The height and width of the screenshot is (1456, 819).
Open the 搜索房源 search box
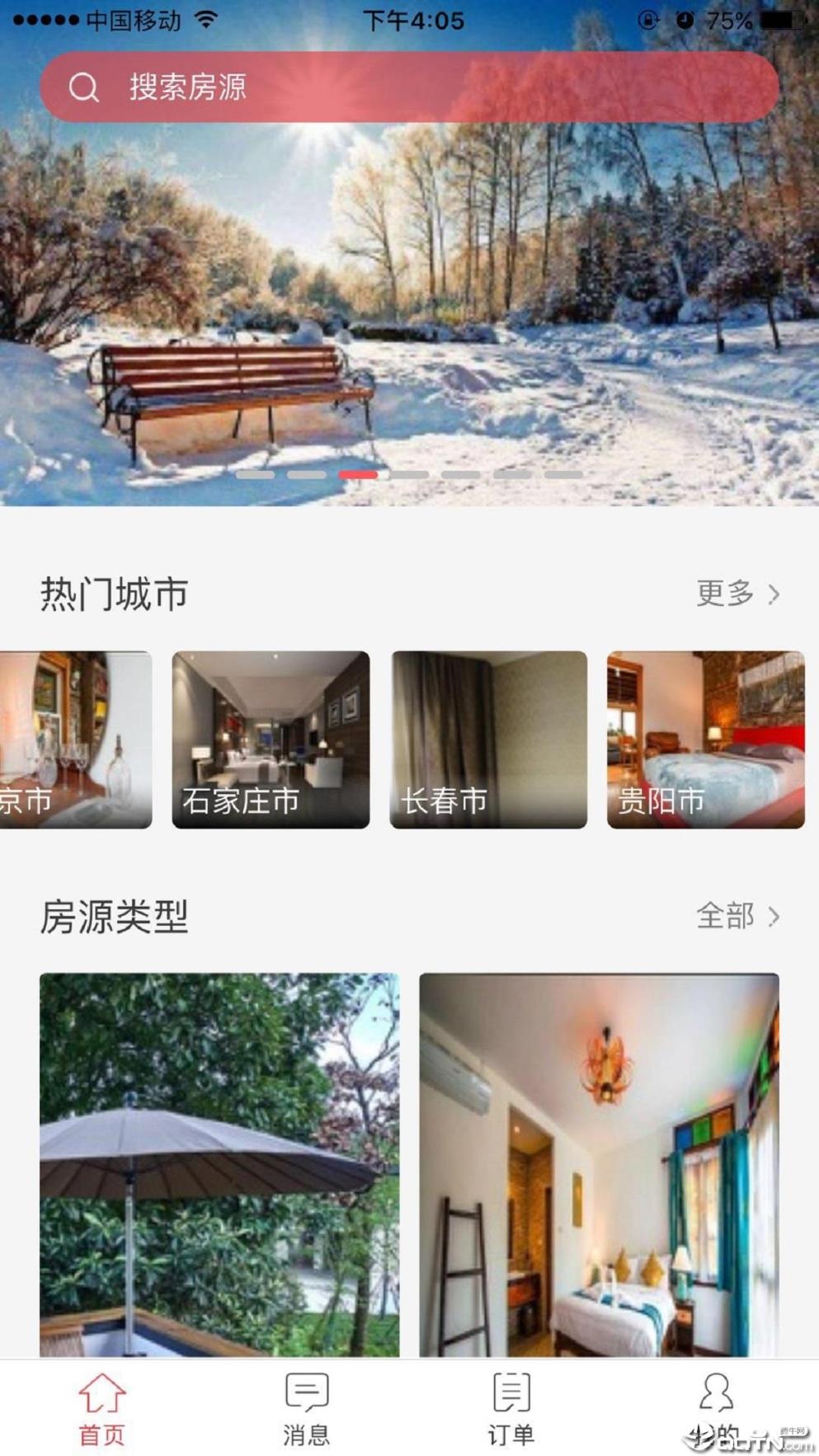pos(408,87)
